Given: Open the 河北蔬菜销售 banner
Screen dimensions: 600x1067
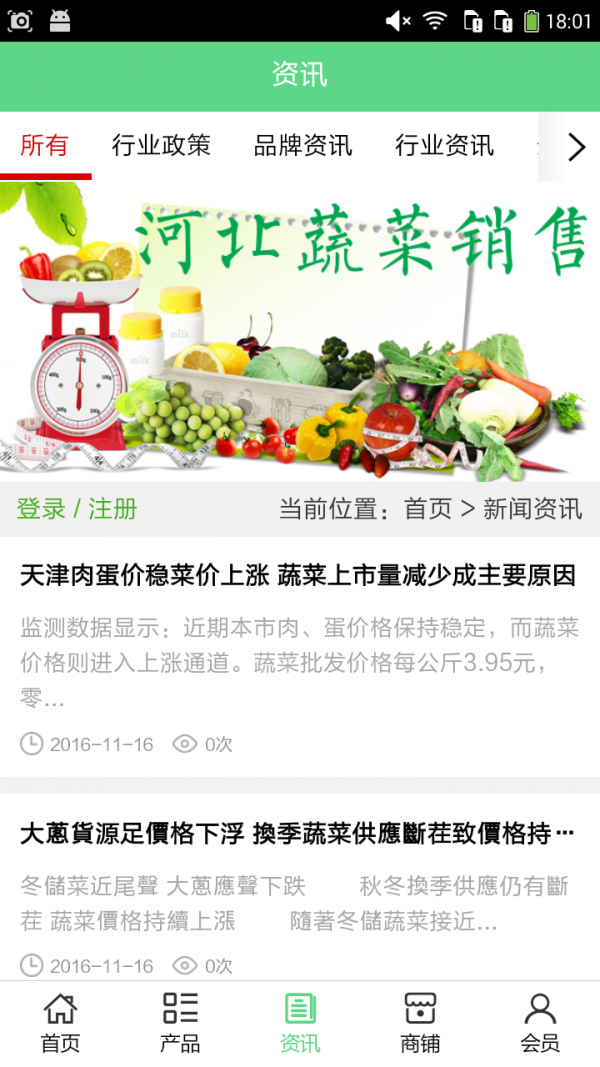Looking at the screenshot, I should [x=300, y=330].
